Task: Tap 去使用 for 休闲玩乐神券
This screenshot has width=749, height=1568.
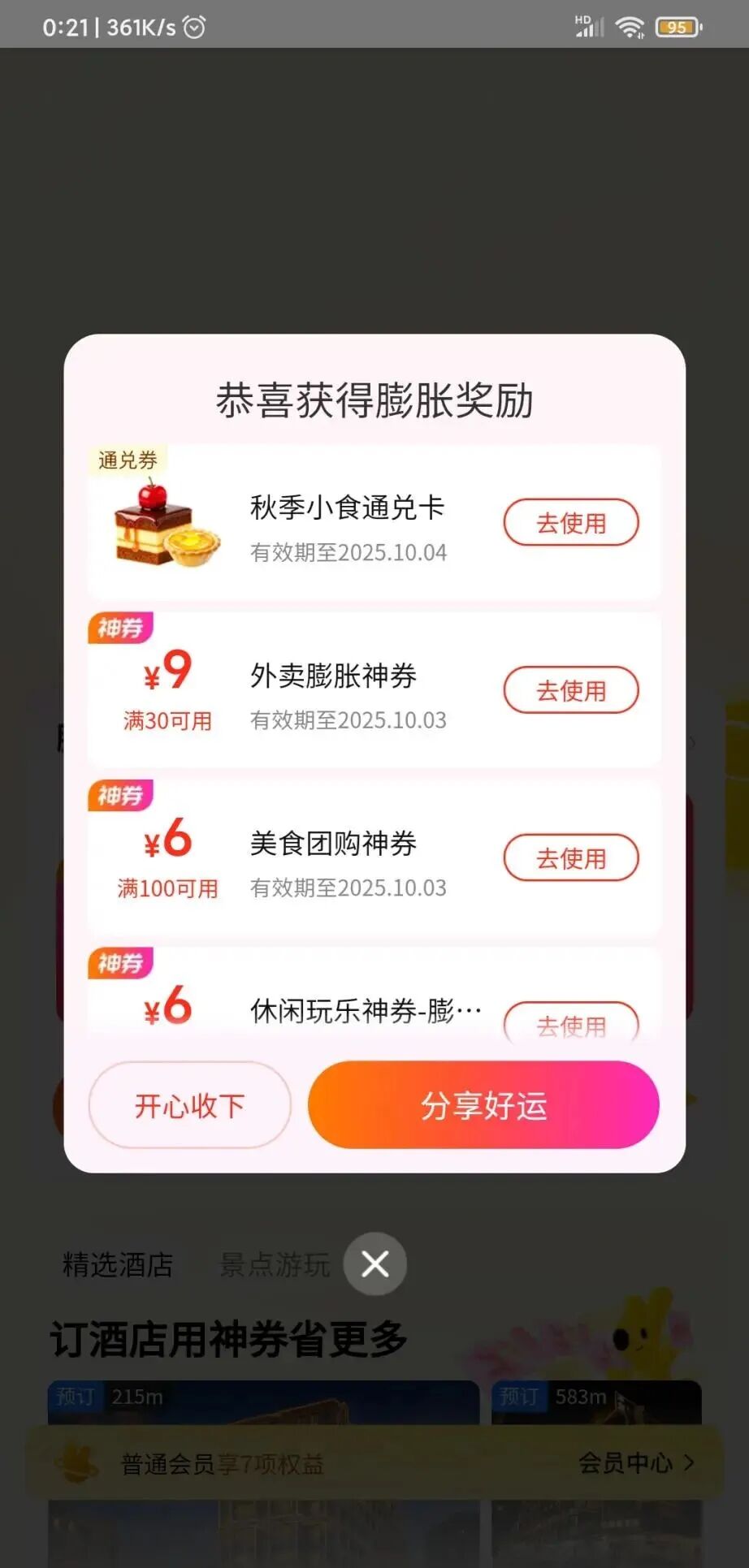Action: pos(571,1023)
